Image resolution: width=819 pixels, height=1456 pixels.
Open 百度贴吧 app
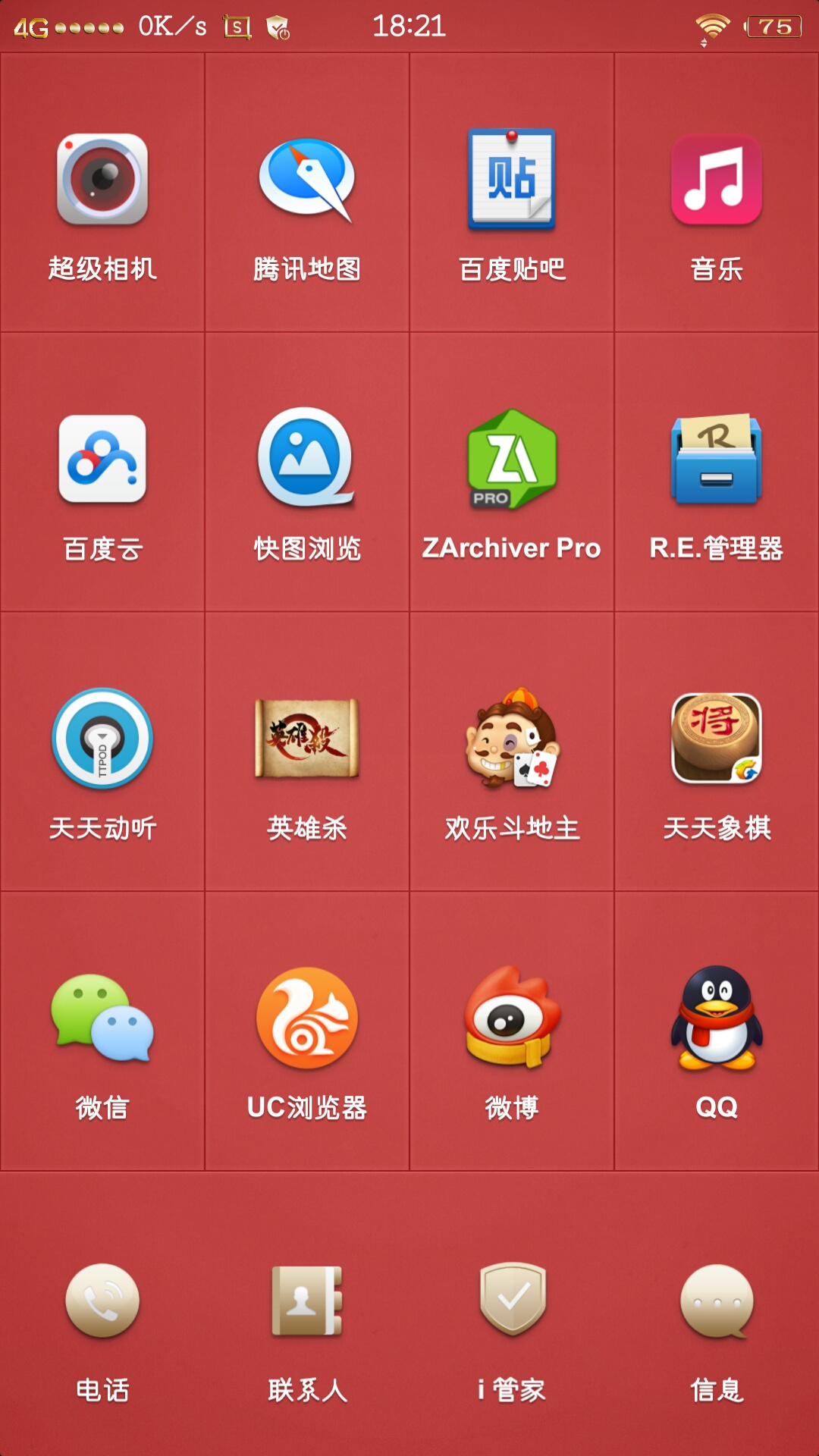pos(512,180)
